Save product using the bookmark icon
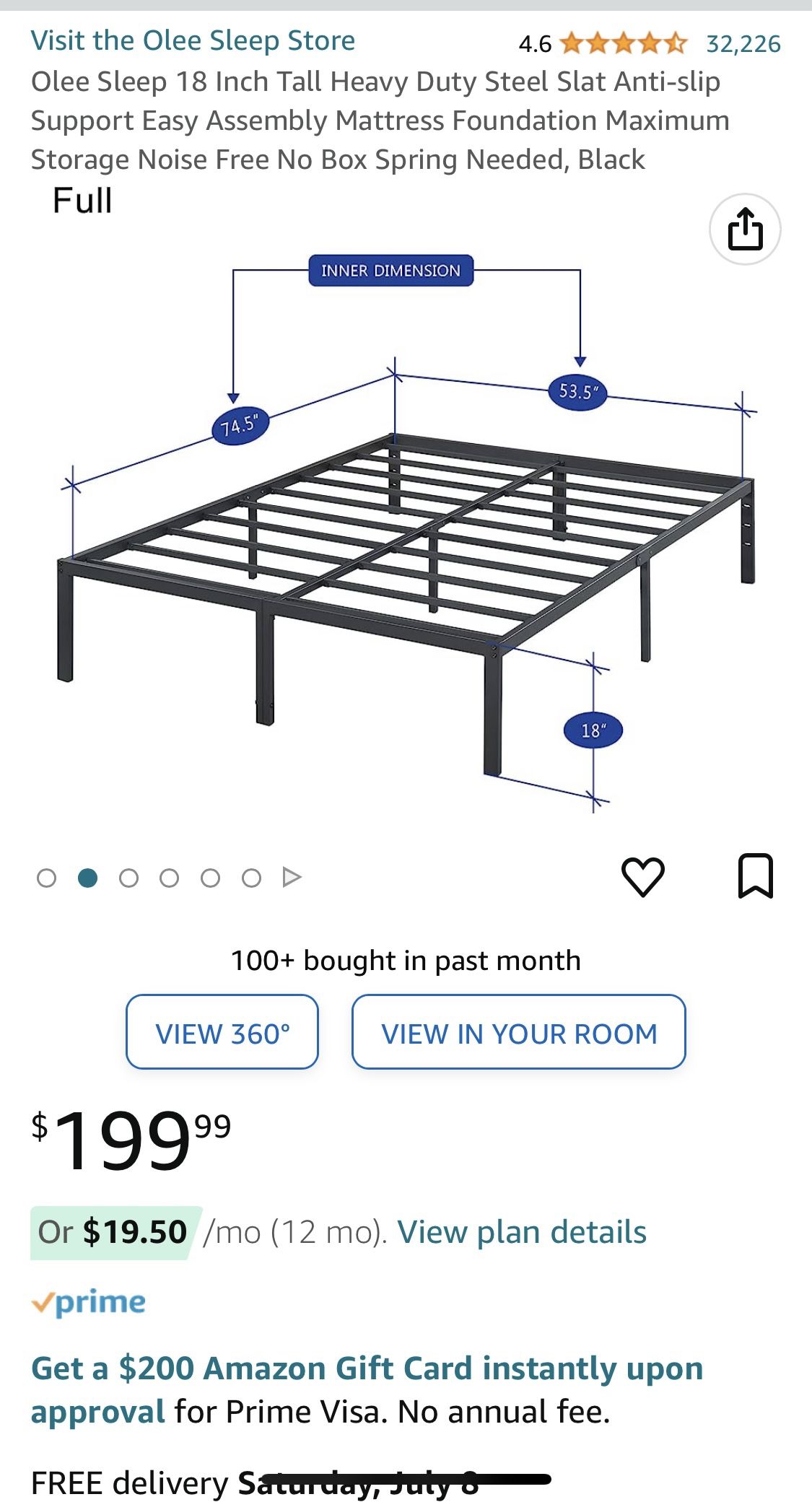 coord(755,876)
